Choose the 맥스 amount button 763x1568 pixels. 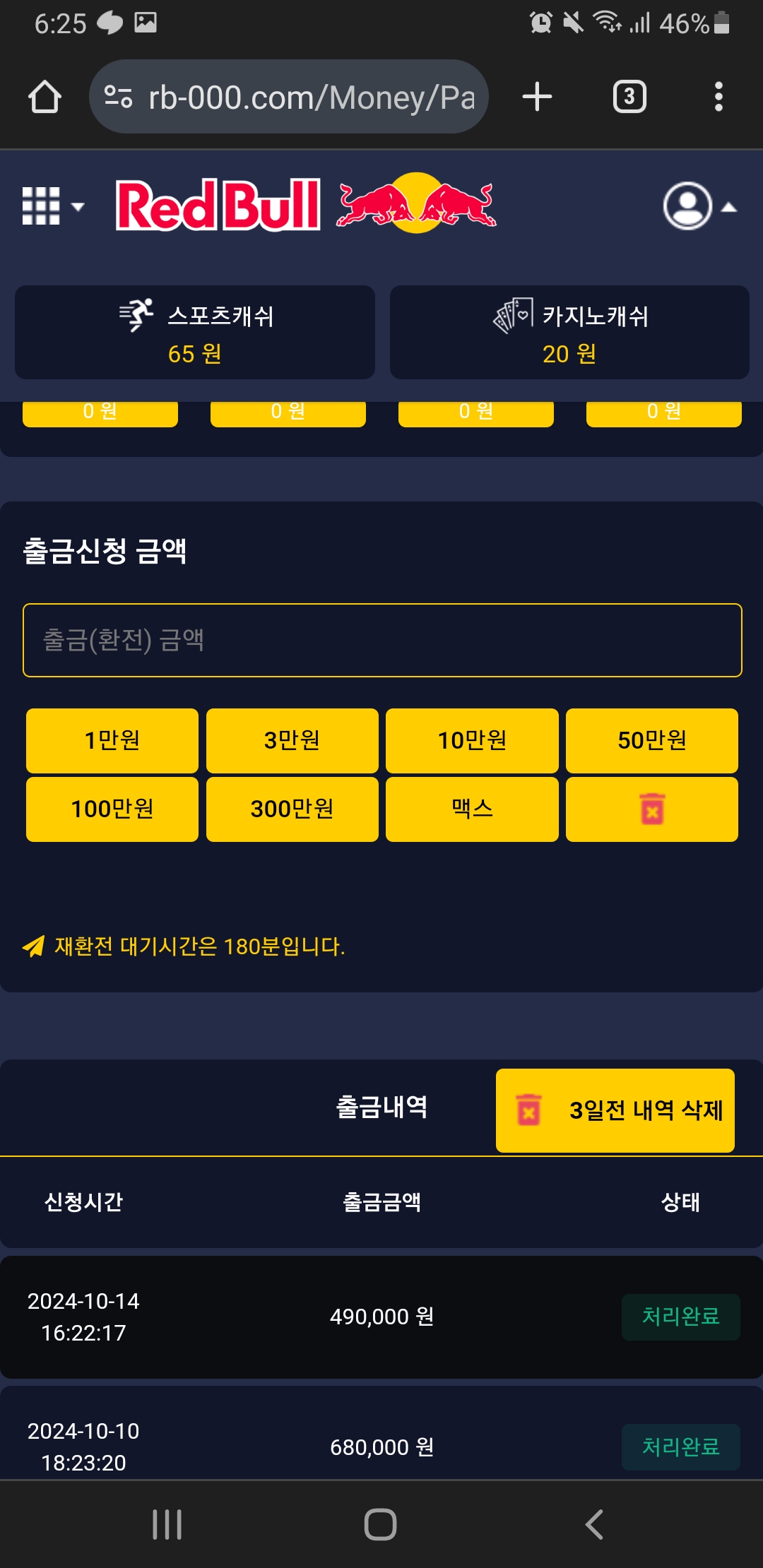click(x=472, y=809)
